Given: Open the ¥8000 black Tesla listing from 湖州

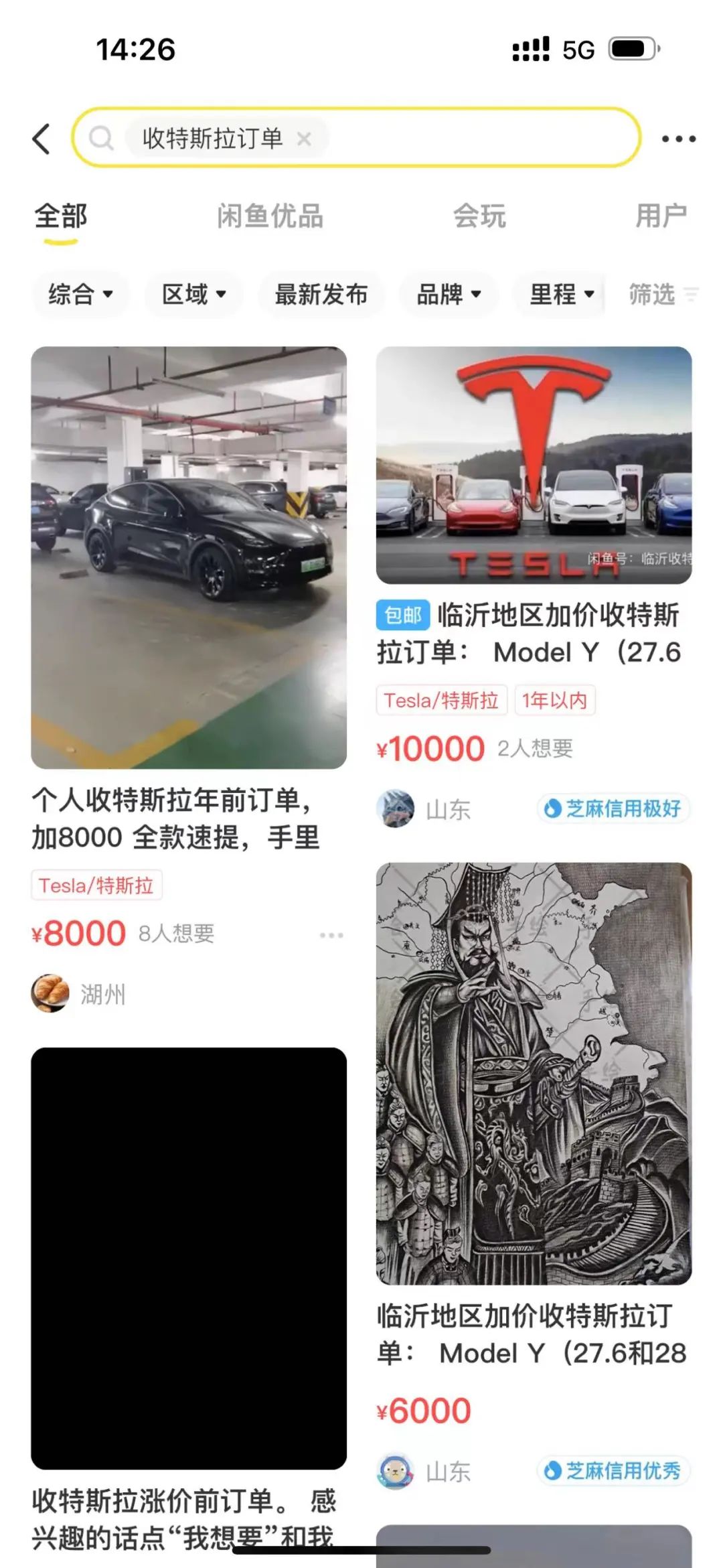Looking at the screenshot, I should [x=189, y=557].
